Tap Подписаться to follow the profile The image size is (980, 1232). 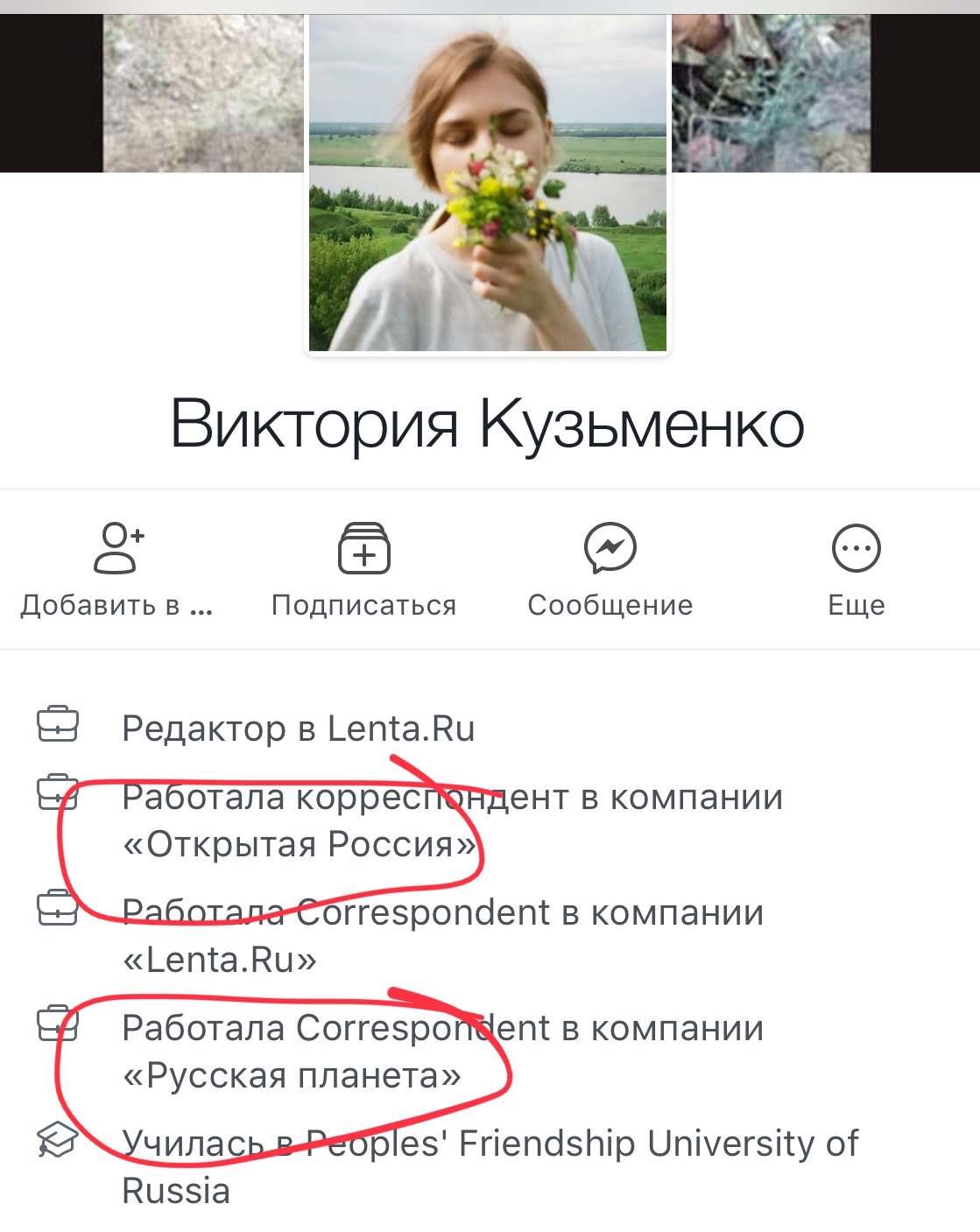click(x=363, y=569)
